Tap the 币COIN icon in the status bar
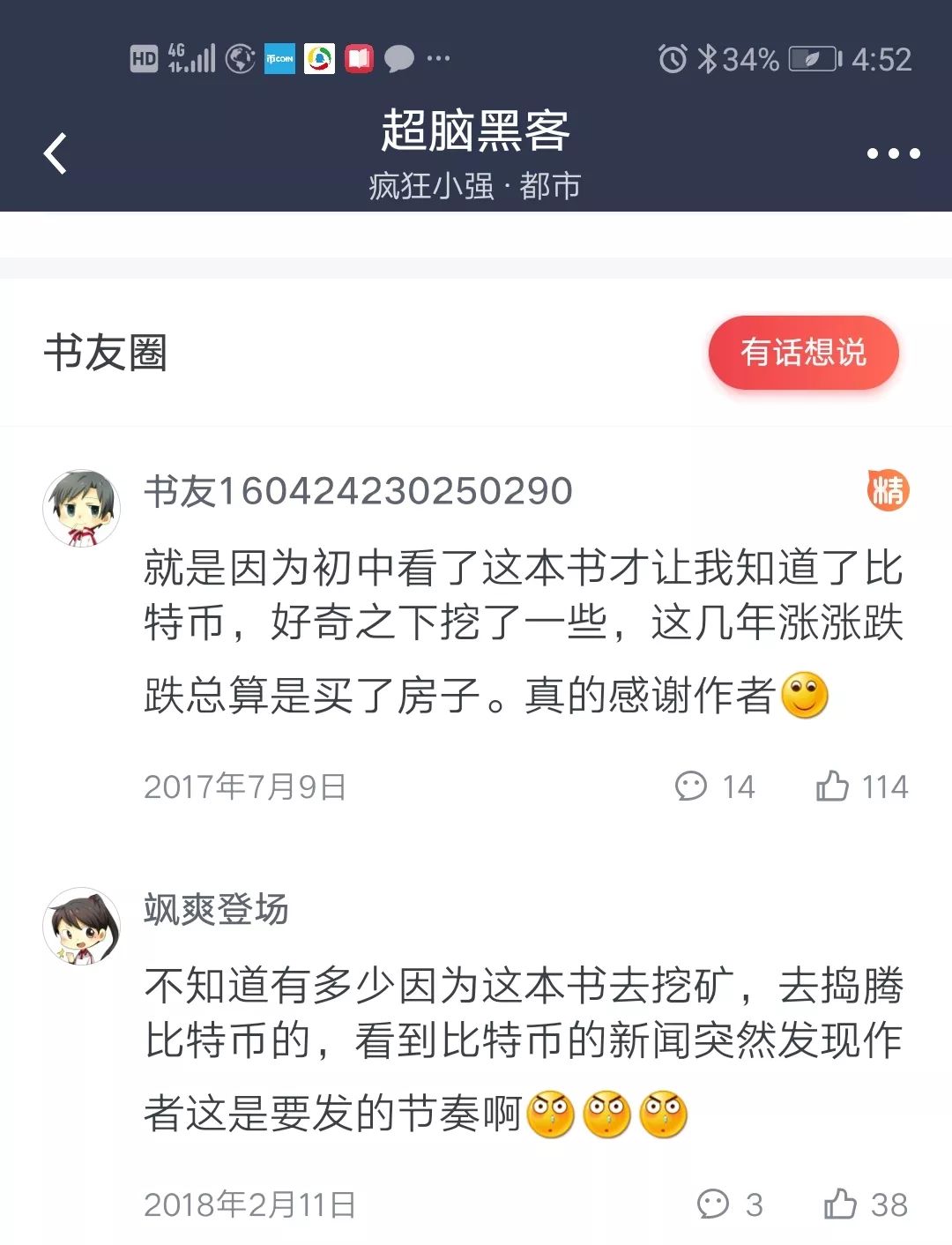Viewport: 952px width, 1245px height. [x=280, y=60]
